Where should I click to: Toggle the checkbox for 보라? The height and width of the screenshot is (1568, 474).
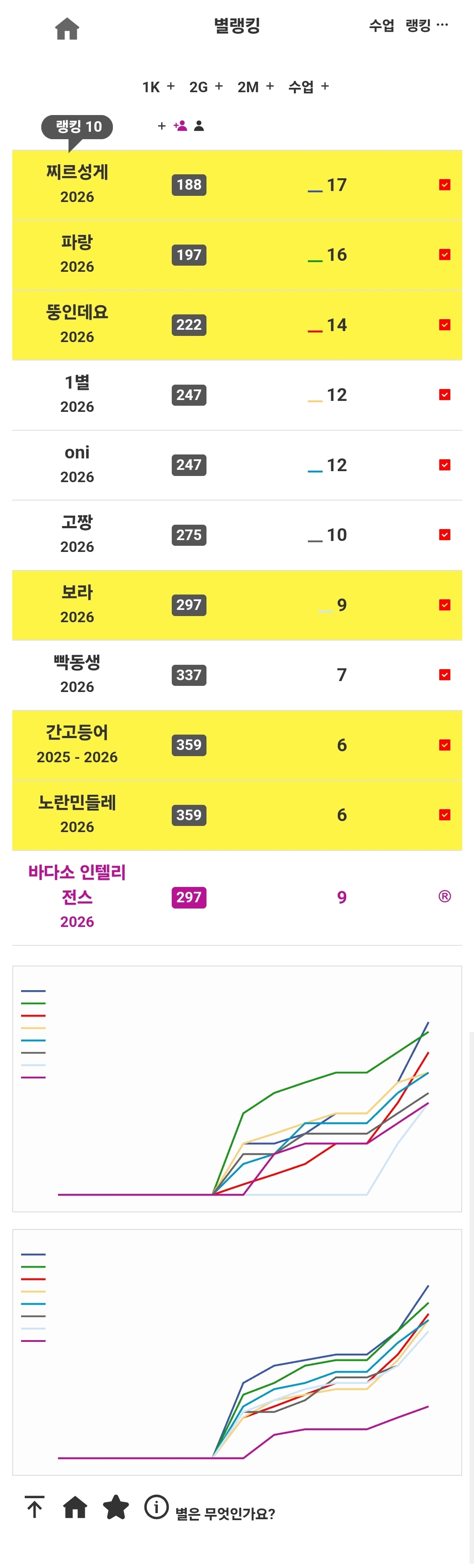point(445,605)
